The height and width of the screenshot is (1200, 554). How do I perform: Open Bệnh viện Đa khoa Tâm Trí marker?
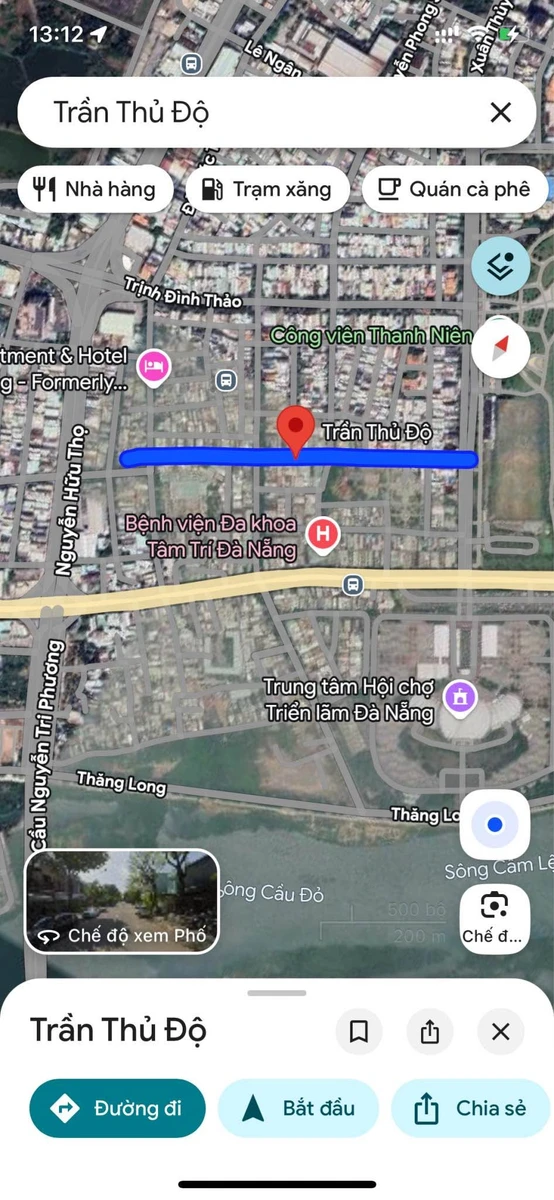tap(322, 534)
